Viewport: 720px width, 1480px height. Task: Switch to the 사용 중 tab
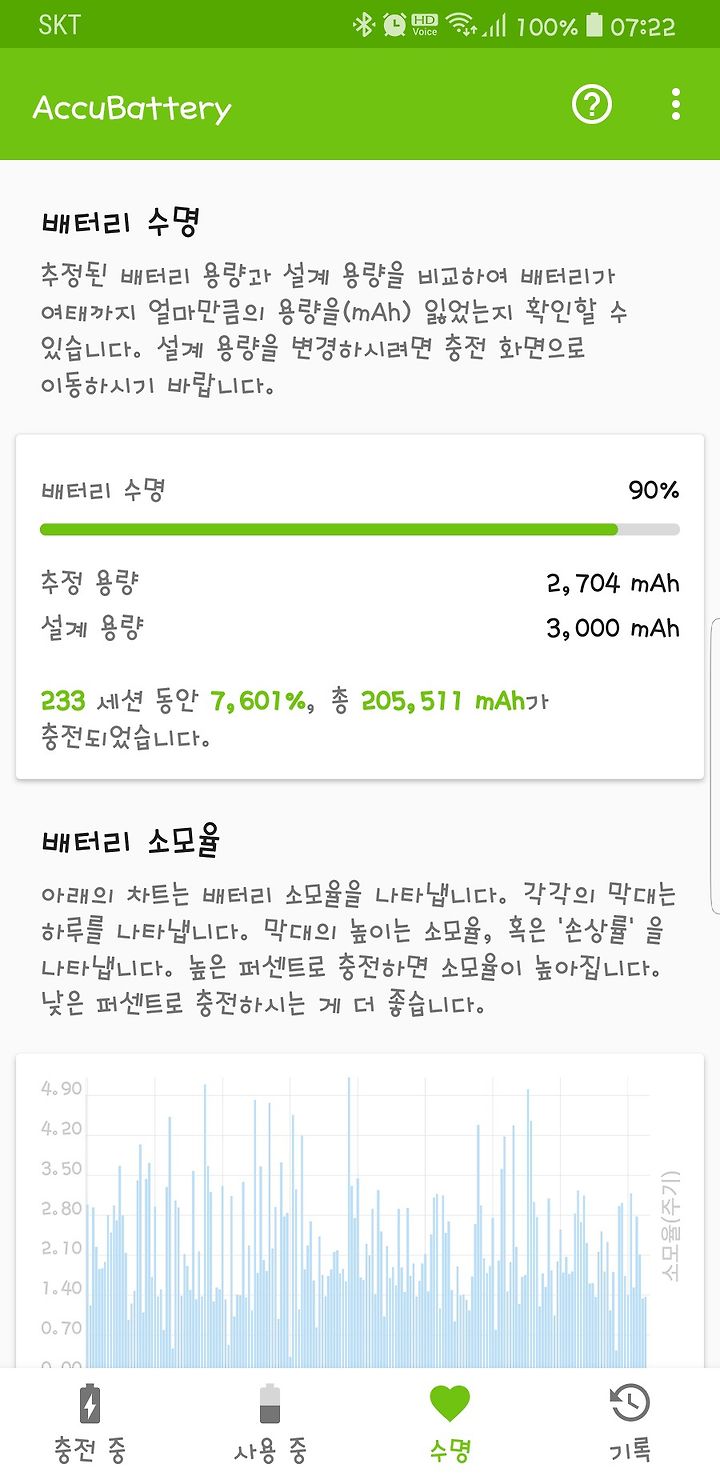click(270, 1423)
